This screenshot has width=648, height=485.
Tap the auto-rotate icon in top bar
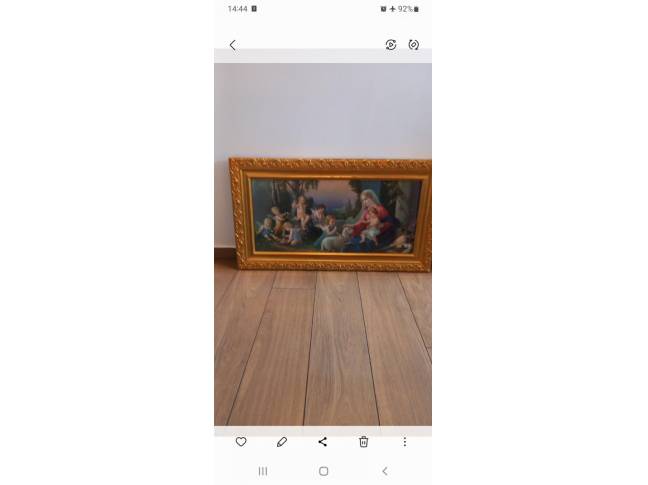413,45
